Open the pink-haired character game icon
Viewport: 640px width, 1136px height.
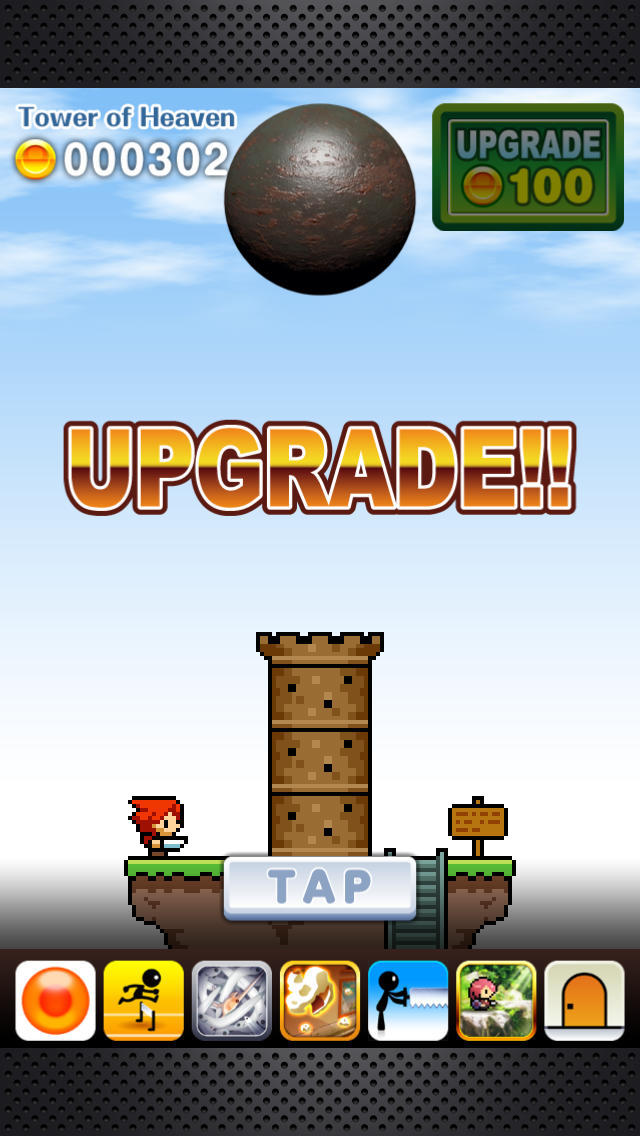(x=496, y=1001)
